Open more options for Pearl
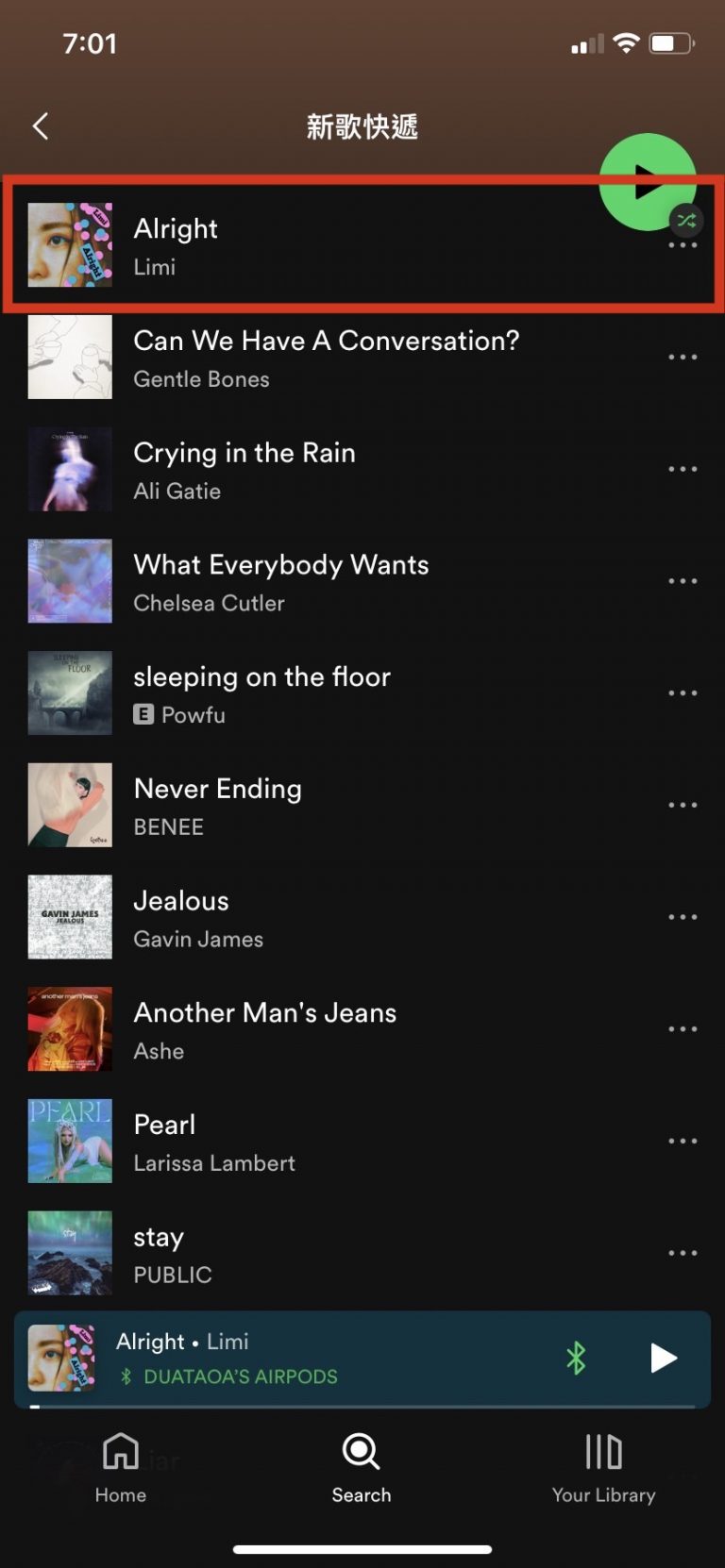This screenshot has width=725, height=1568. [x=683, y=1142]
